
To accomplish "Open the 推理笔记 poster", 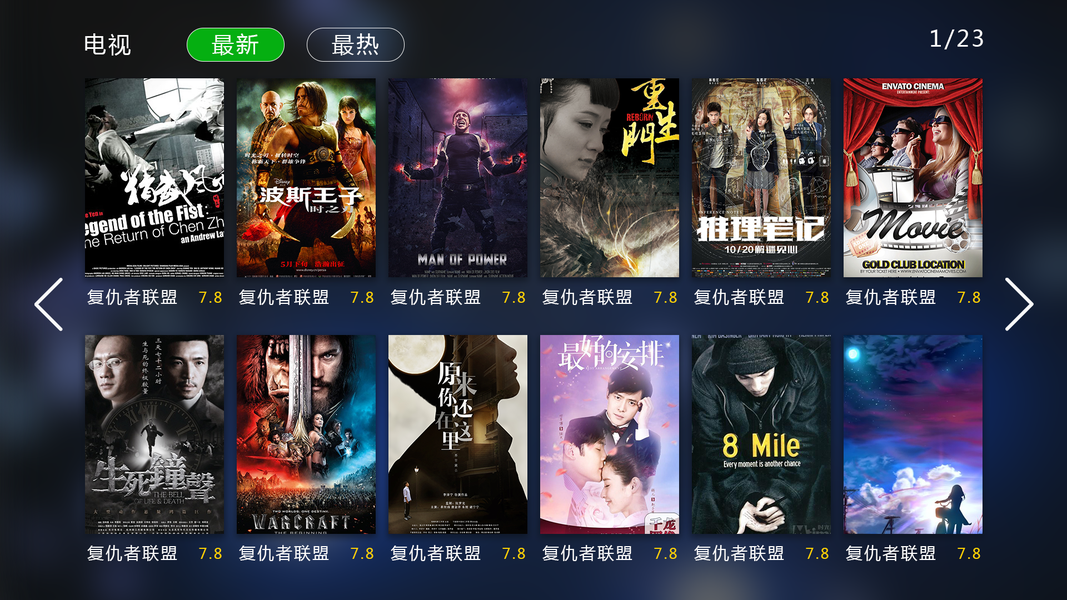I will (761, 178).
